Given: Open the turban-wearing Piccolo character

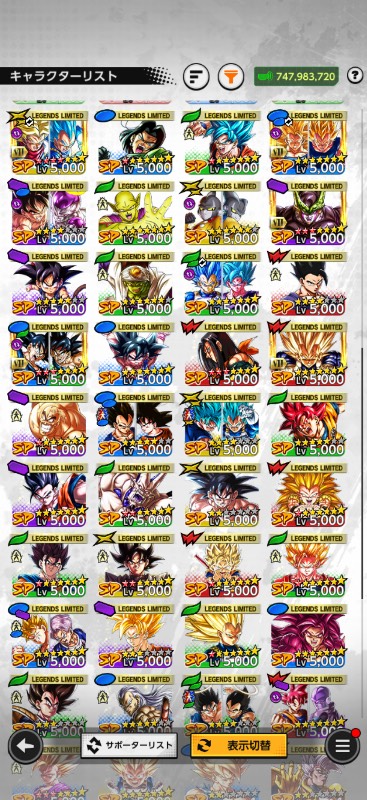Looking at the screenshot, I should point(135,284).
